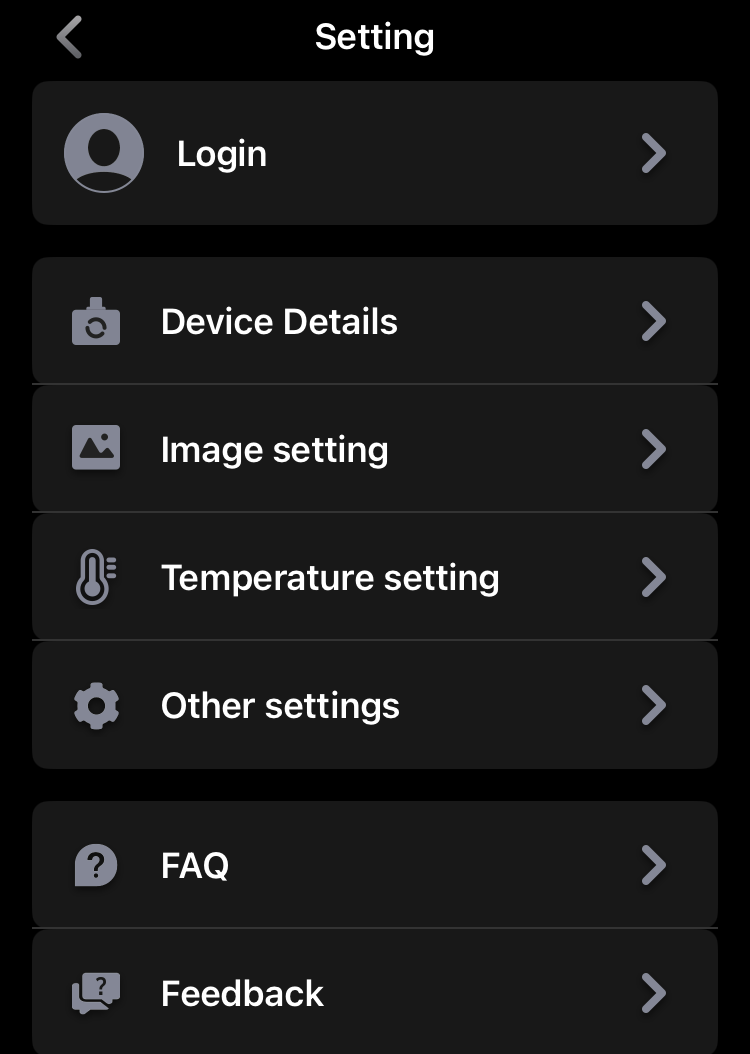View Other settings

point(374,705)
